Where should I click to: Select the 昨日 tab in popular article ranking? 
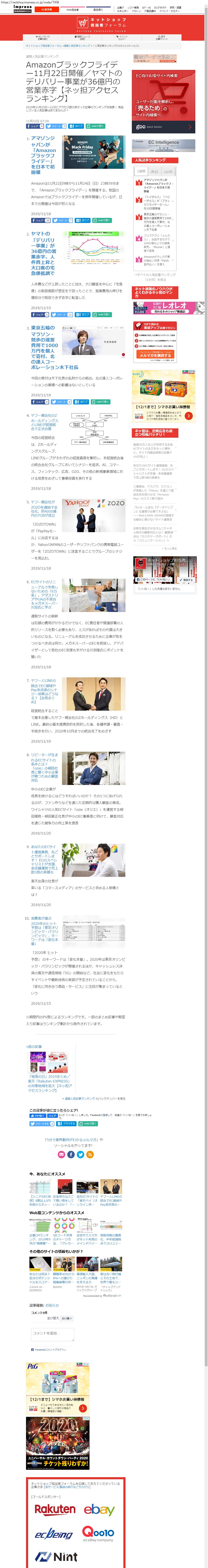coord(154,172)
